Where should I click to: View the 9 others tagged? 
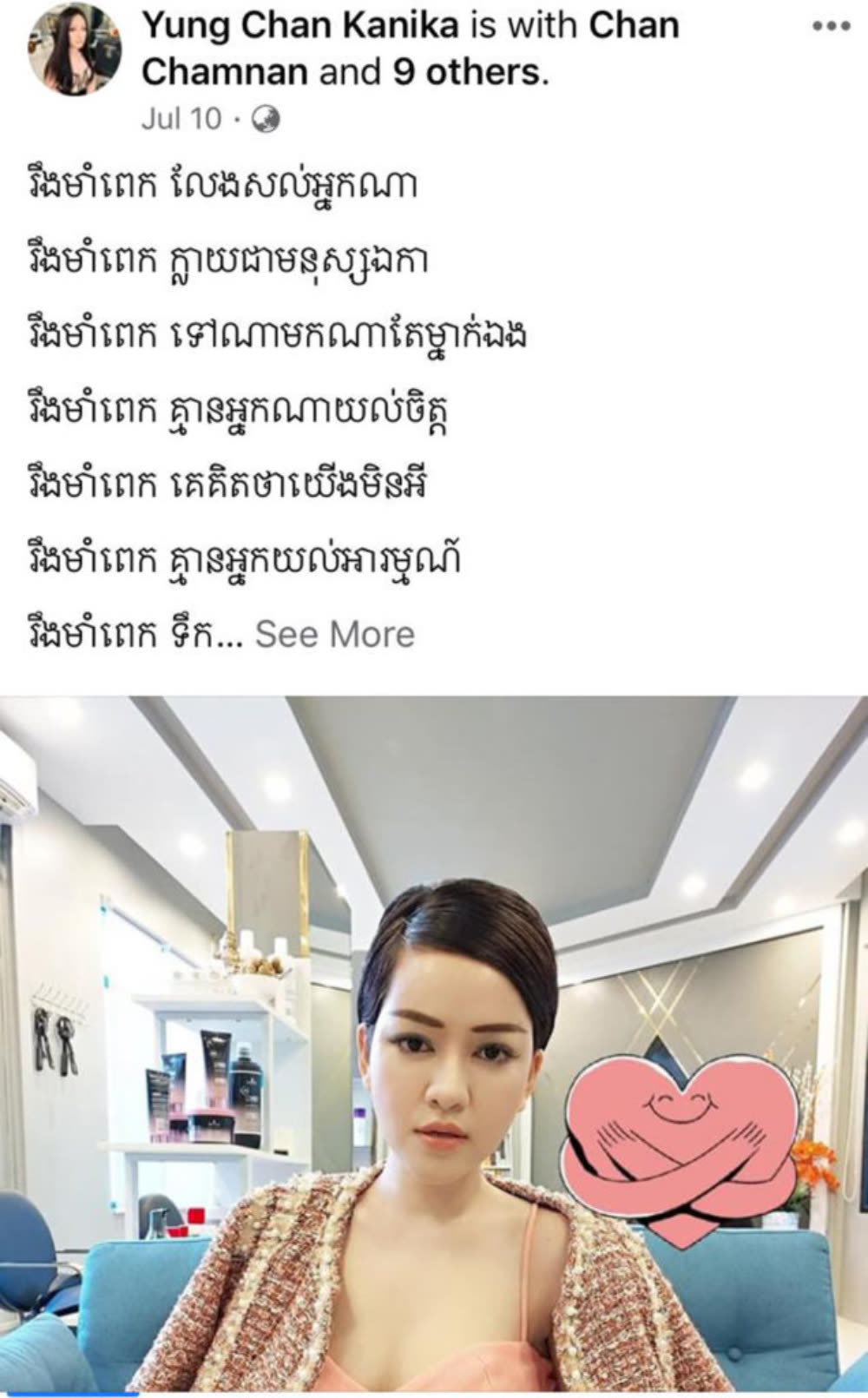click(x=469, y=71)
